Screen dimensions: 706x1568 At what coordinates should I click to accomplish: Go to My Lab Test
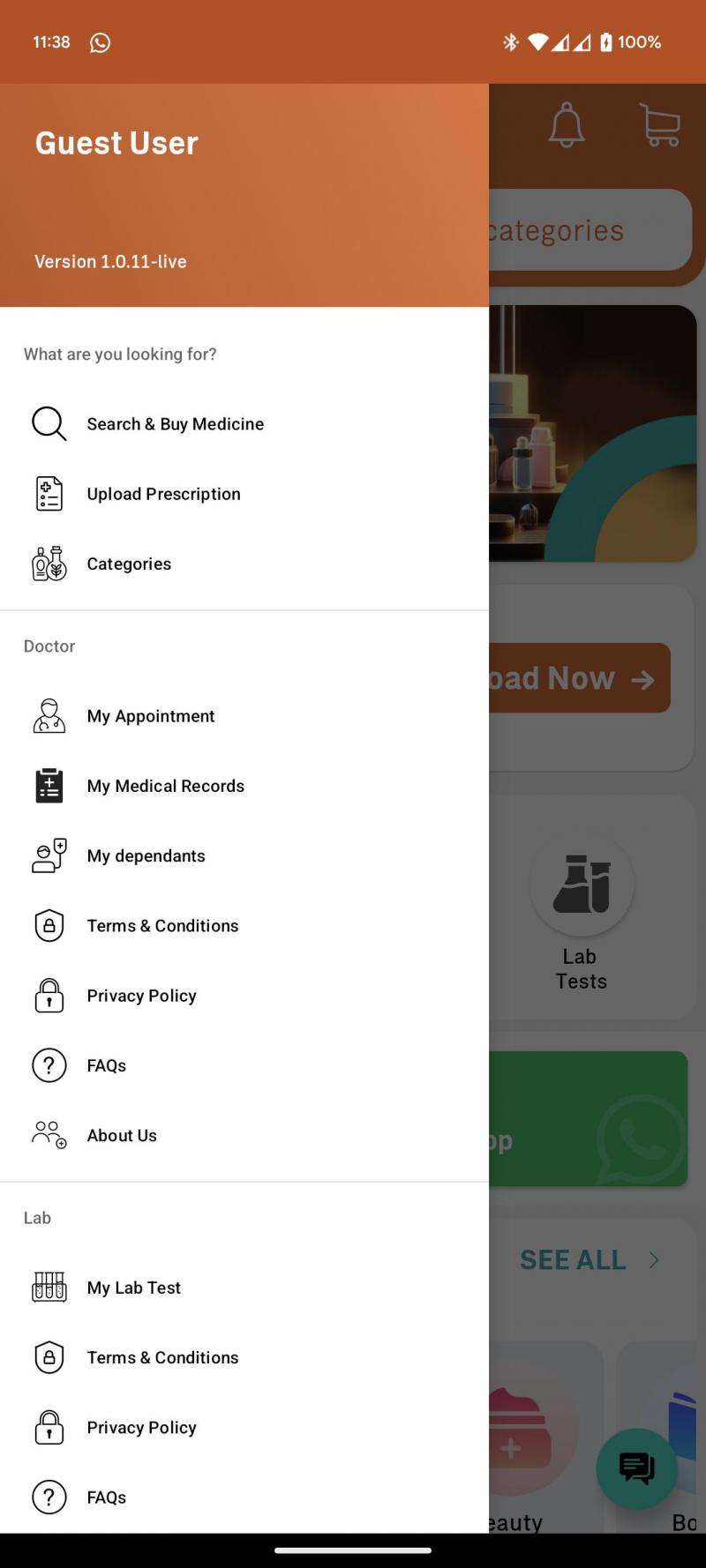[133, 1288]
